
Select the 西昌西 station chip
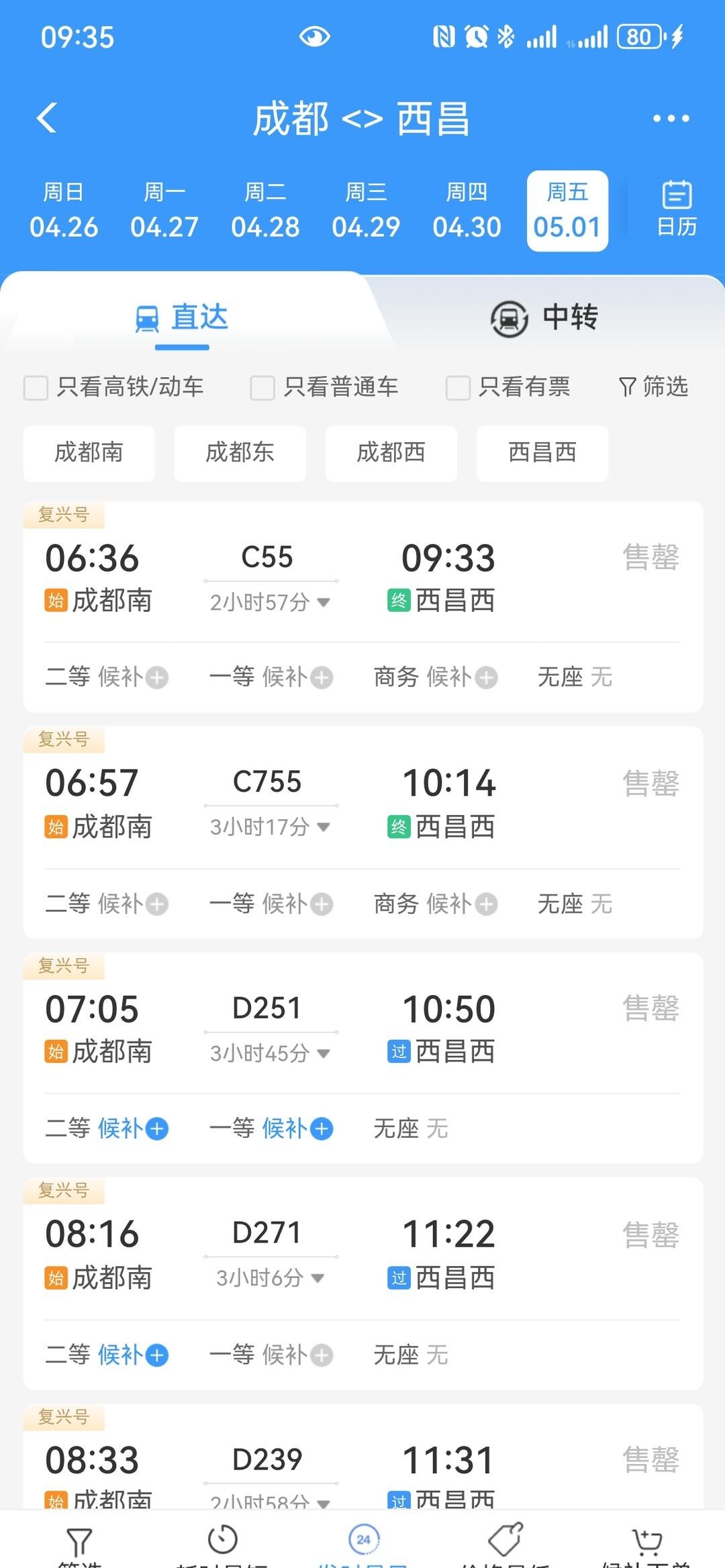pos(542,453)
